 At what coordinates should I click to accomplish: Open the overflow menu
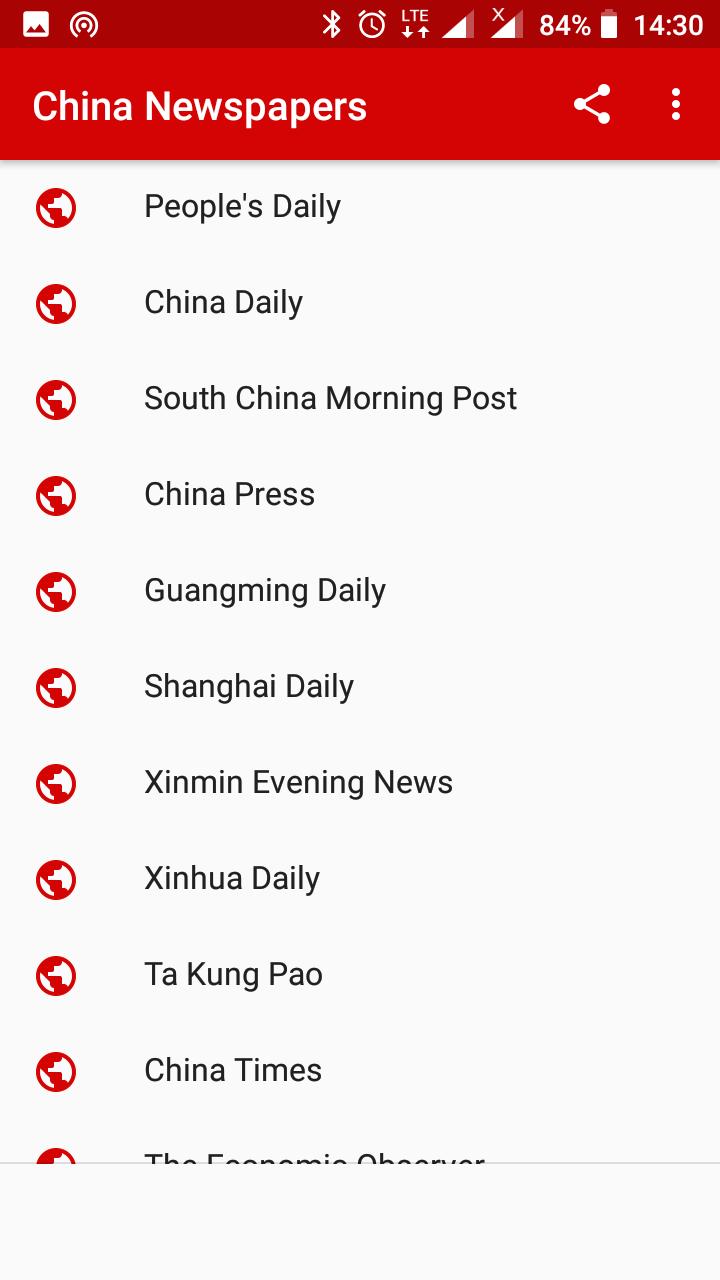[x=676, y=105]
